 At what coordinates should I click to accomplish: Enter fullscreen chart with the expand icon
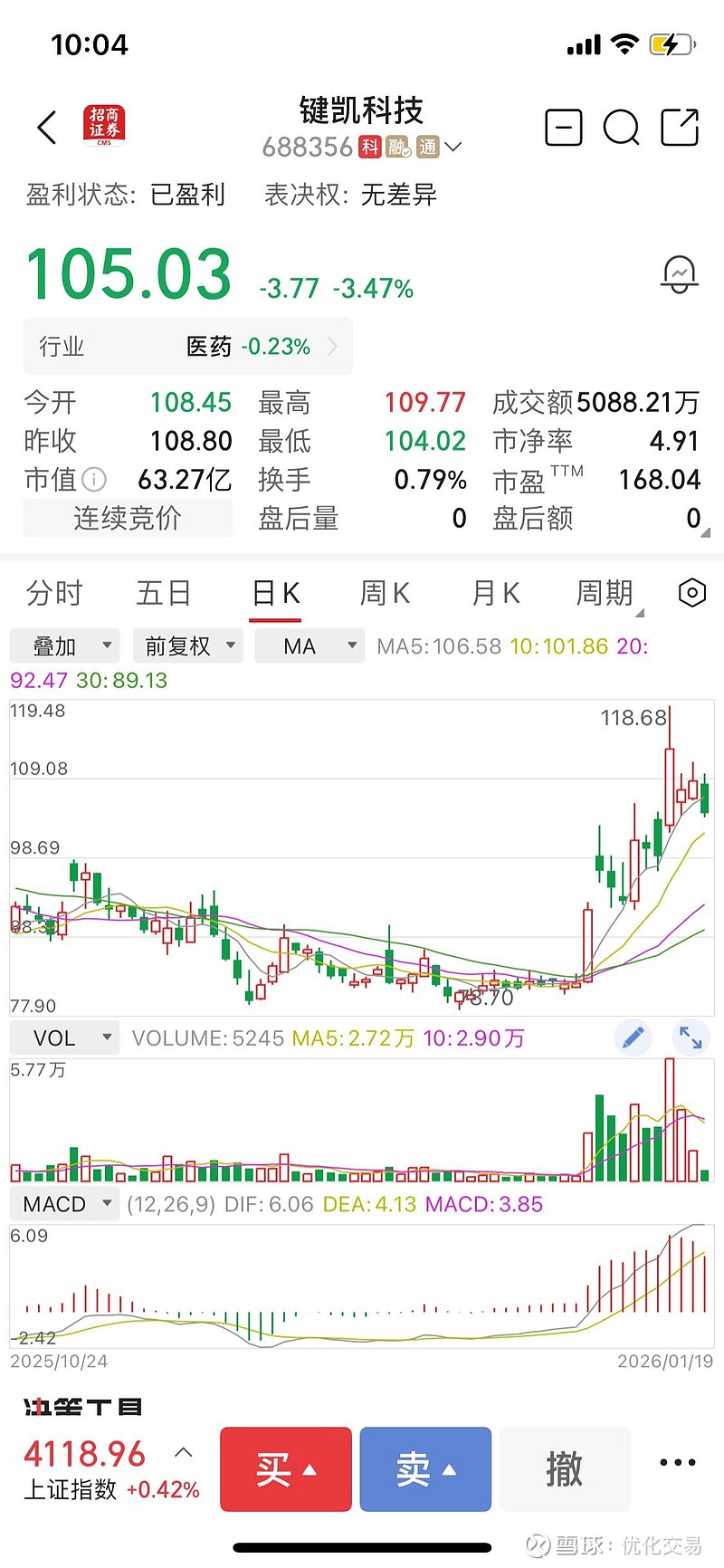pyautogui.click(x=691, y=1037)
